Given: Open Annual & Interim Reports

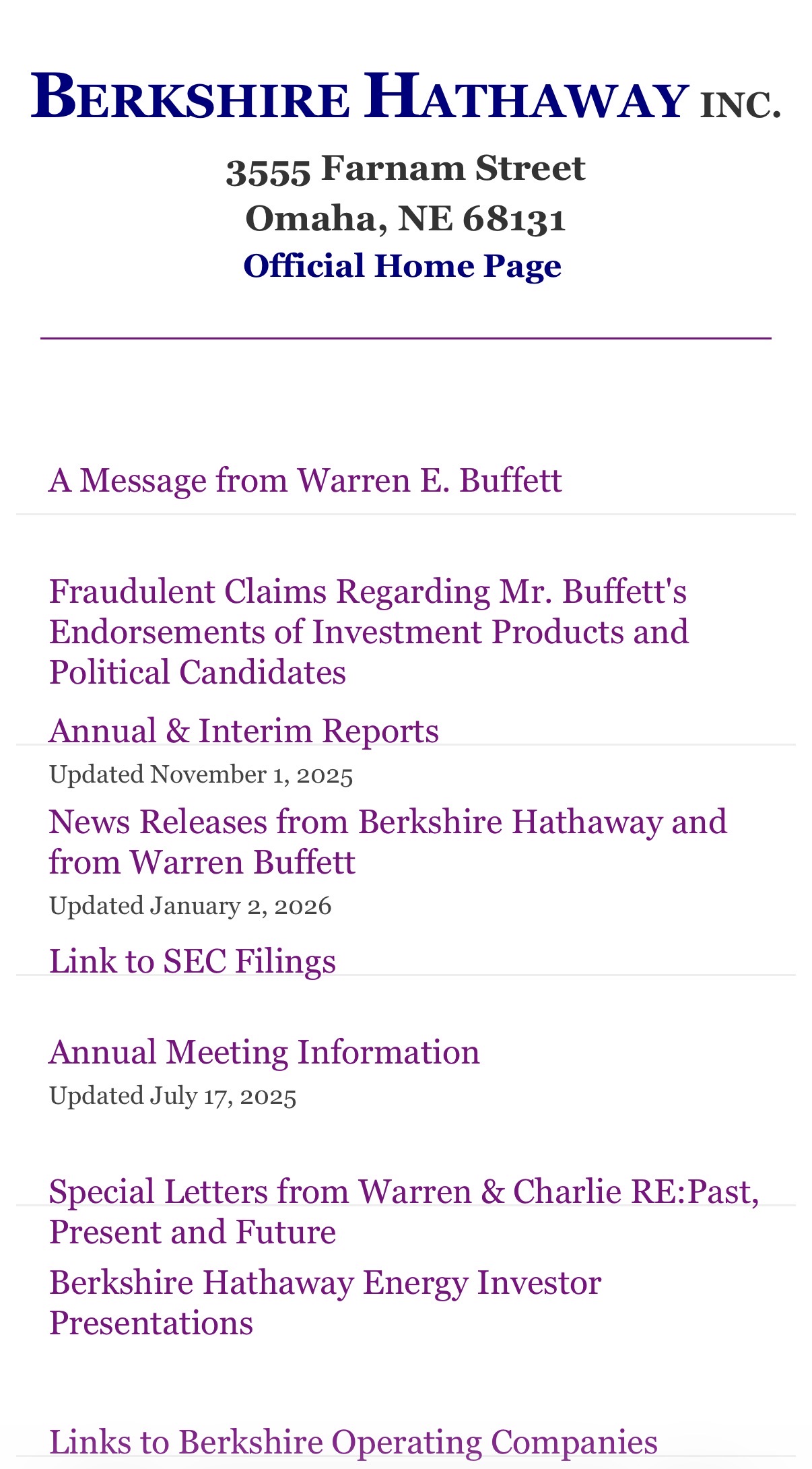Looking at the screenshot, I should (244, 731).
